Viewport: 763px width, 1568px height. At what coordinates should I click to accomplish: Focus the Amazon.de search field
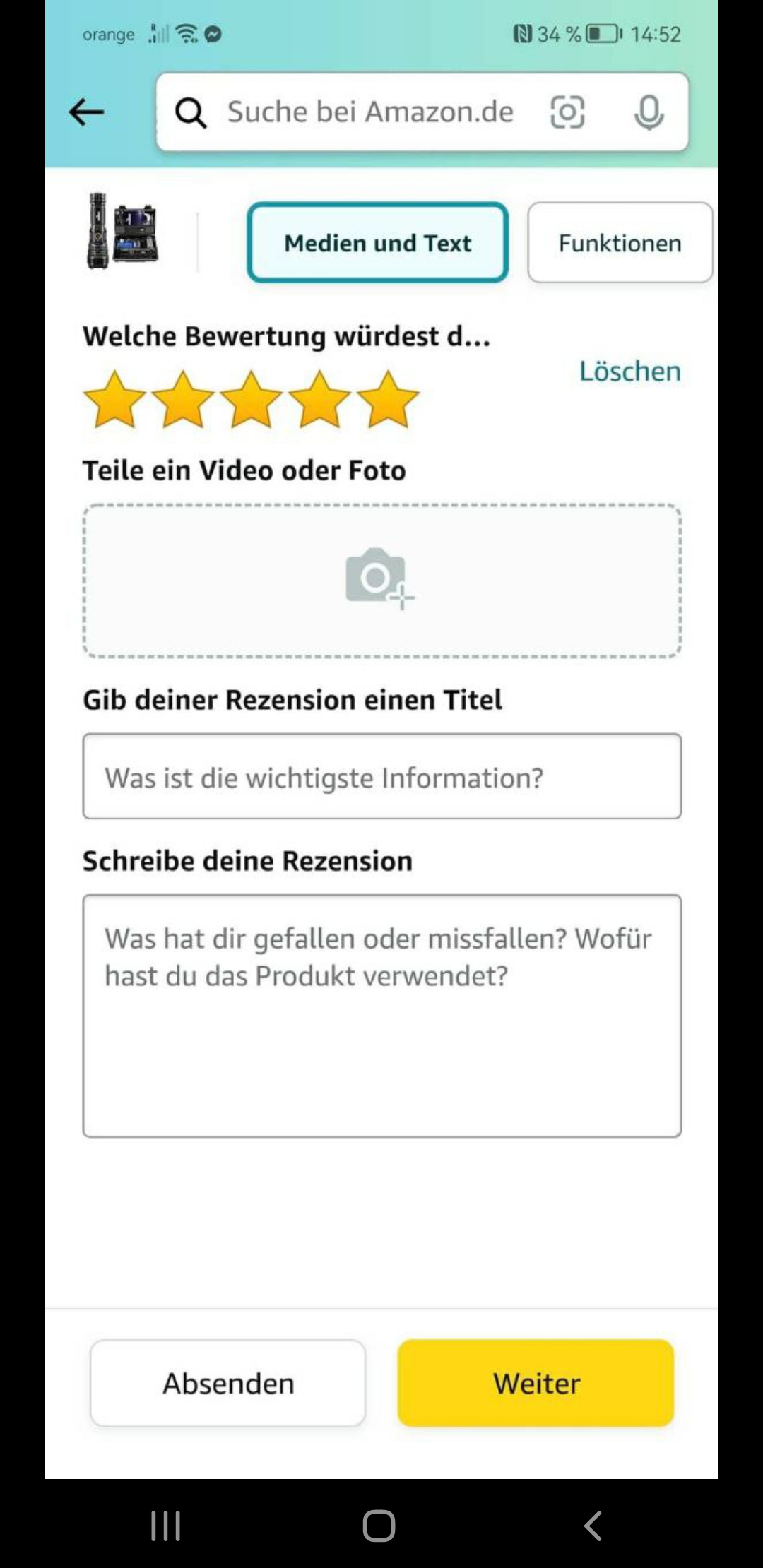(x=369, y=112)
